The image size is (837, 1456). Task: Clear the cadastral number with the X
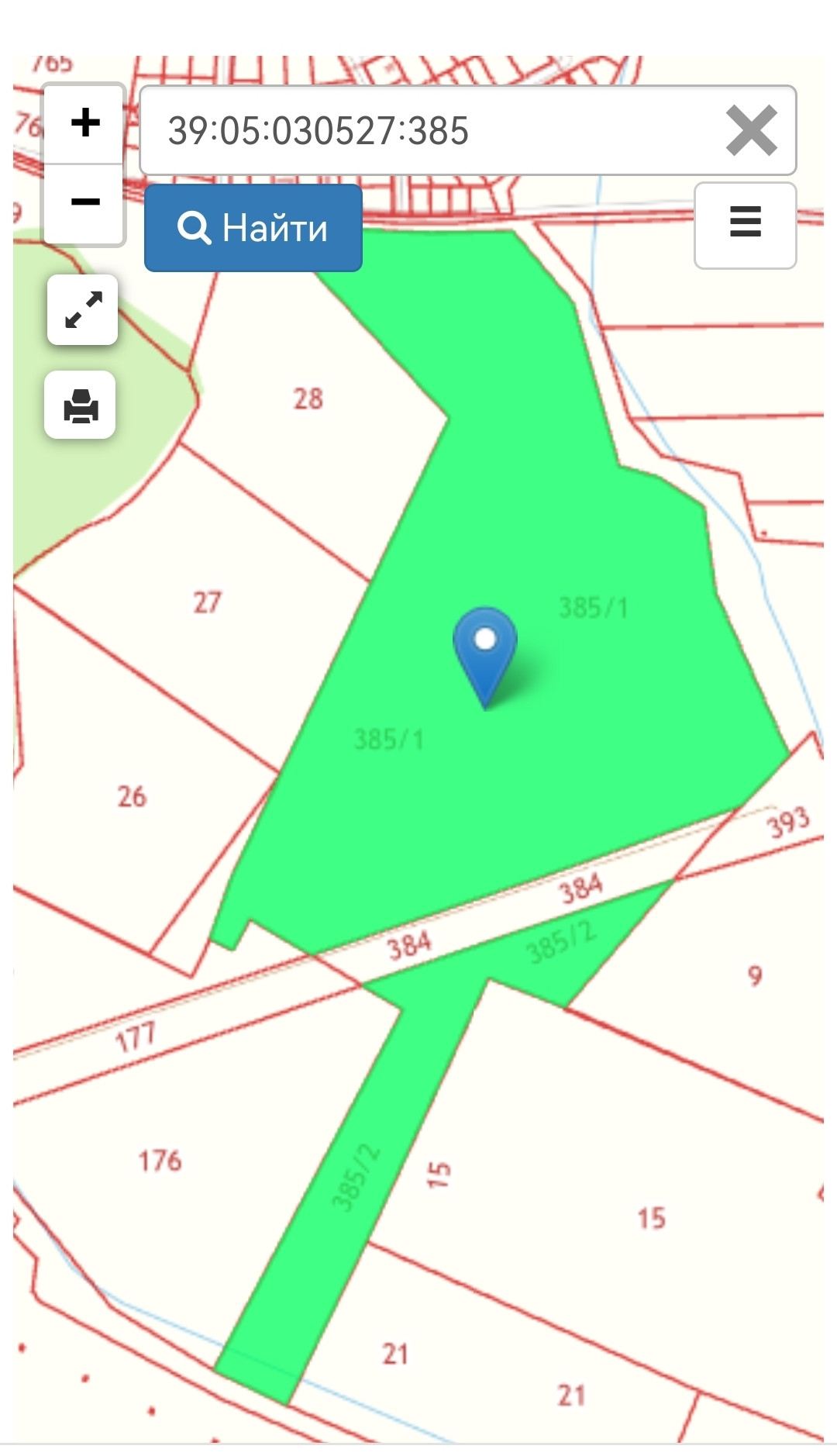pyautogui.click(x=751, y=130)
